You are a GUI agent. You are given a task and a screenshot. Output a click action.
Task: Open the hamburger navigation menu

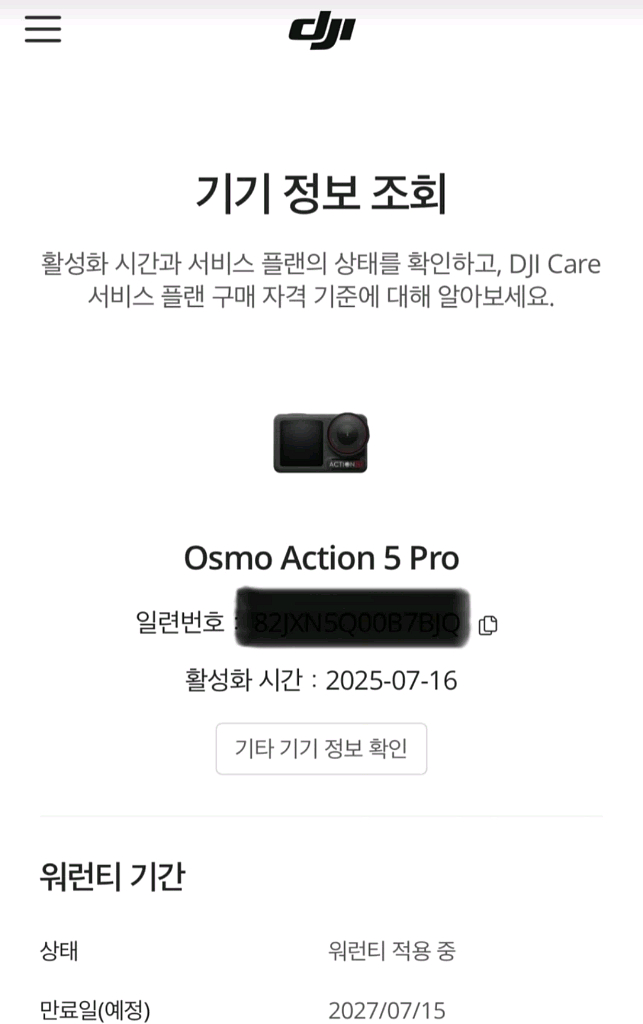pyautogui.click(x=43, y=29)
